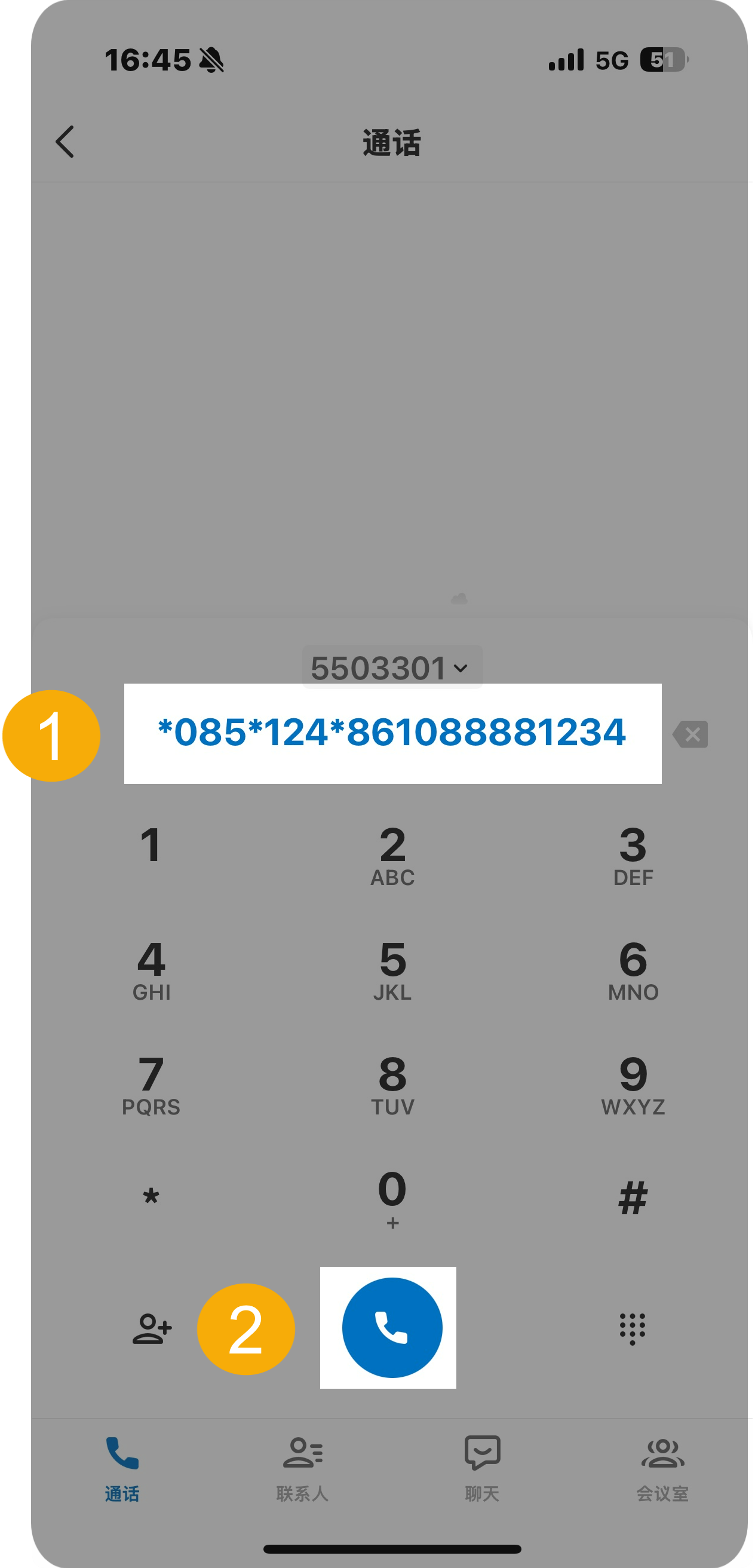The width and height of the screenshot is (755, 1568).
Task: Enter the 4 GHI key
Action: click(x=151, y=970)
